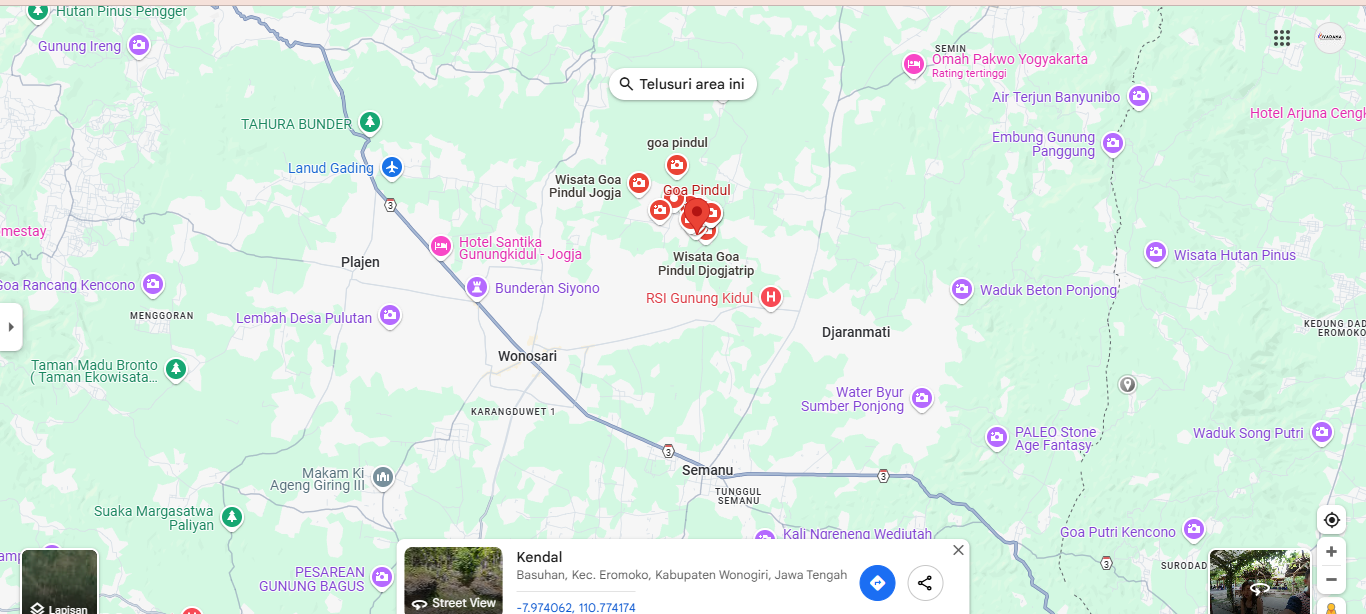
Task: Select the Bunderan Siyono marker
Action: 477,288
